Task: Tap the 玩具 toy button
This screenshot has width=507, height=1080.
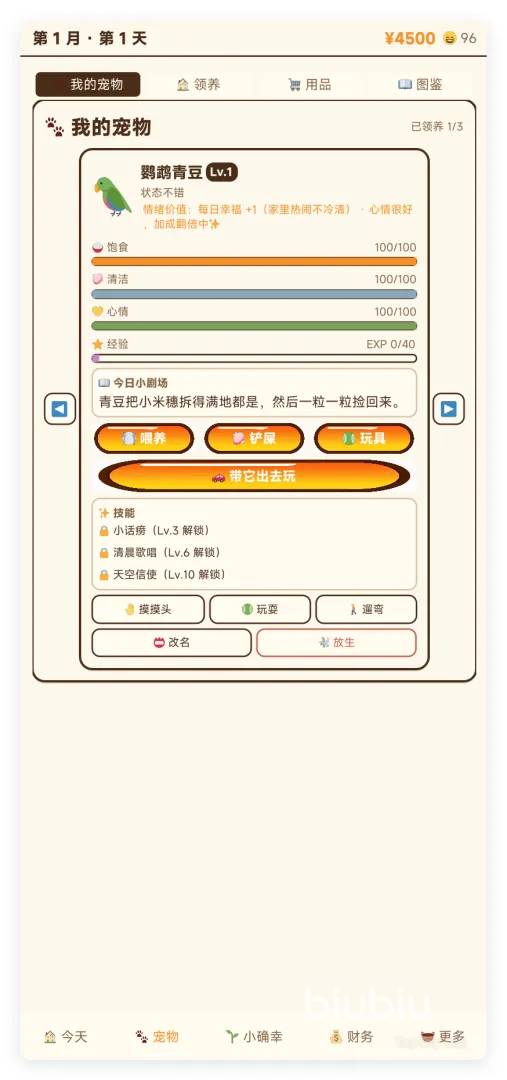Action: click(x=364, y=439)
